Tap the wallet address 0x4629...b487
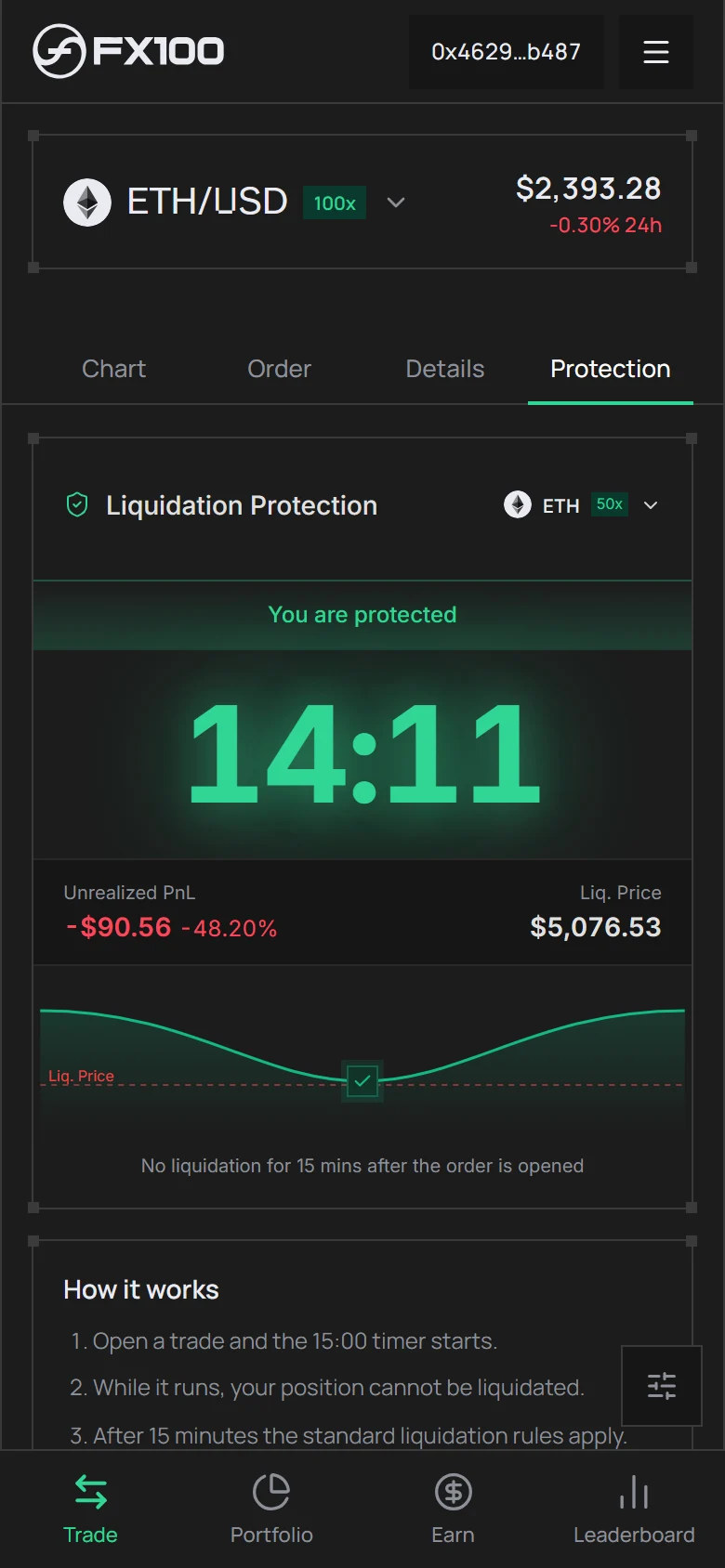 point(507,52)
